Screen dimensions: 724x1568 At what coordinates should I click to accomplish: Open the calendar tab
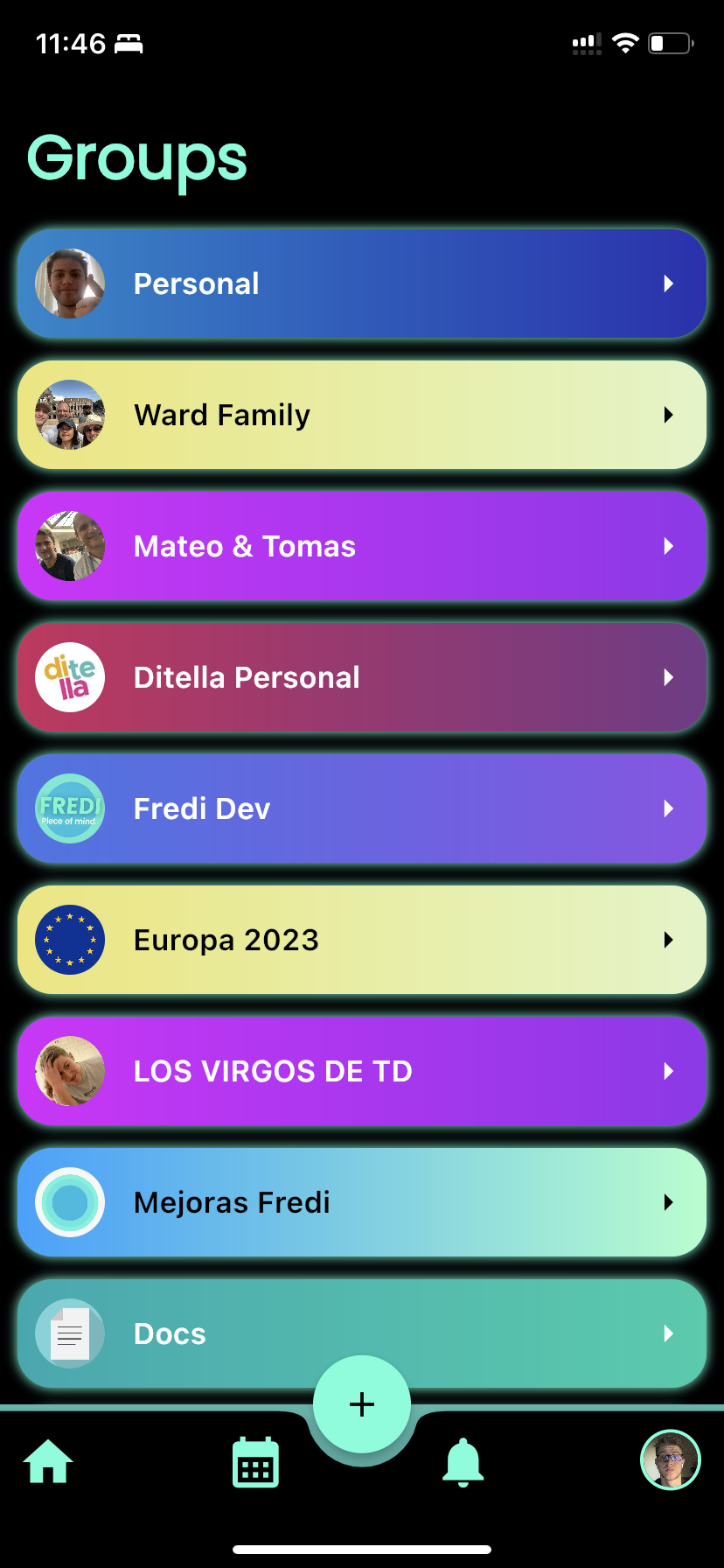(x=255, y=1461)
